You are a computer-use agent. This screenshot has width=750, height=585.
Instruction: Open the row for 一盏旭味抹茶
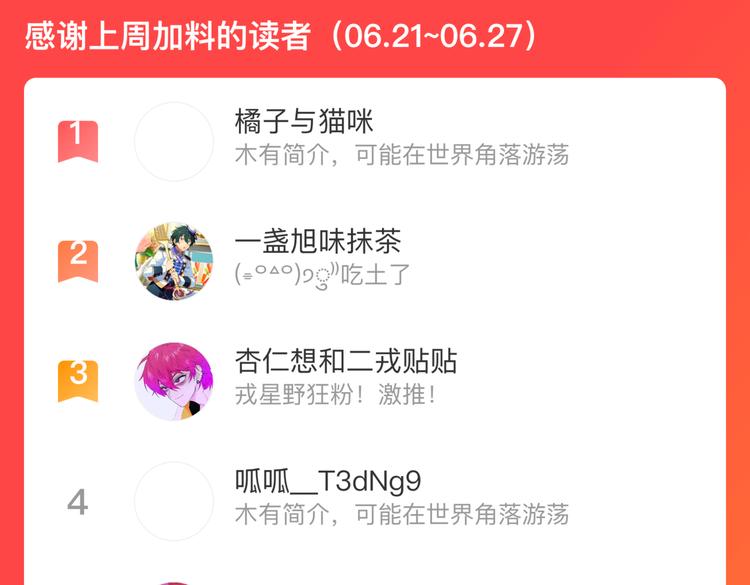[x=375, y=261]
